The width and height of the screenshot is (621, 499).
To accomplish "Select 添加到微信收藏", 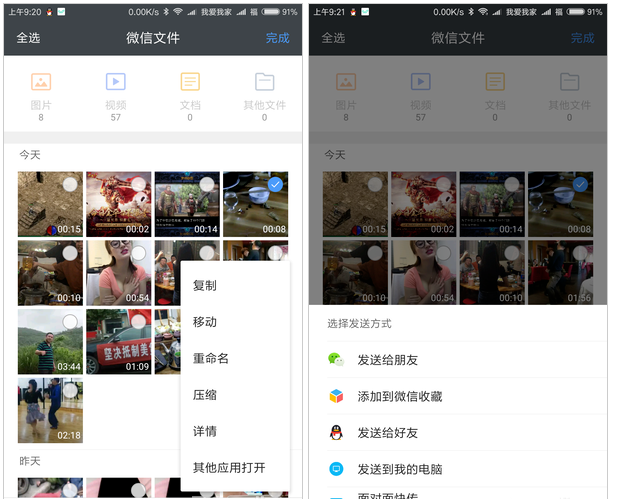I will coord(400,396).
